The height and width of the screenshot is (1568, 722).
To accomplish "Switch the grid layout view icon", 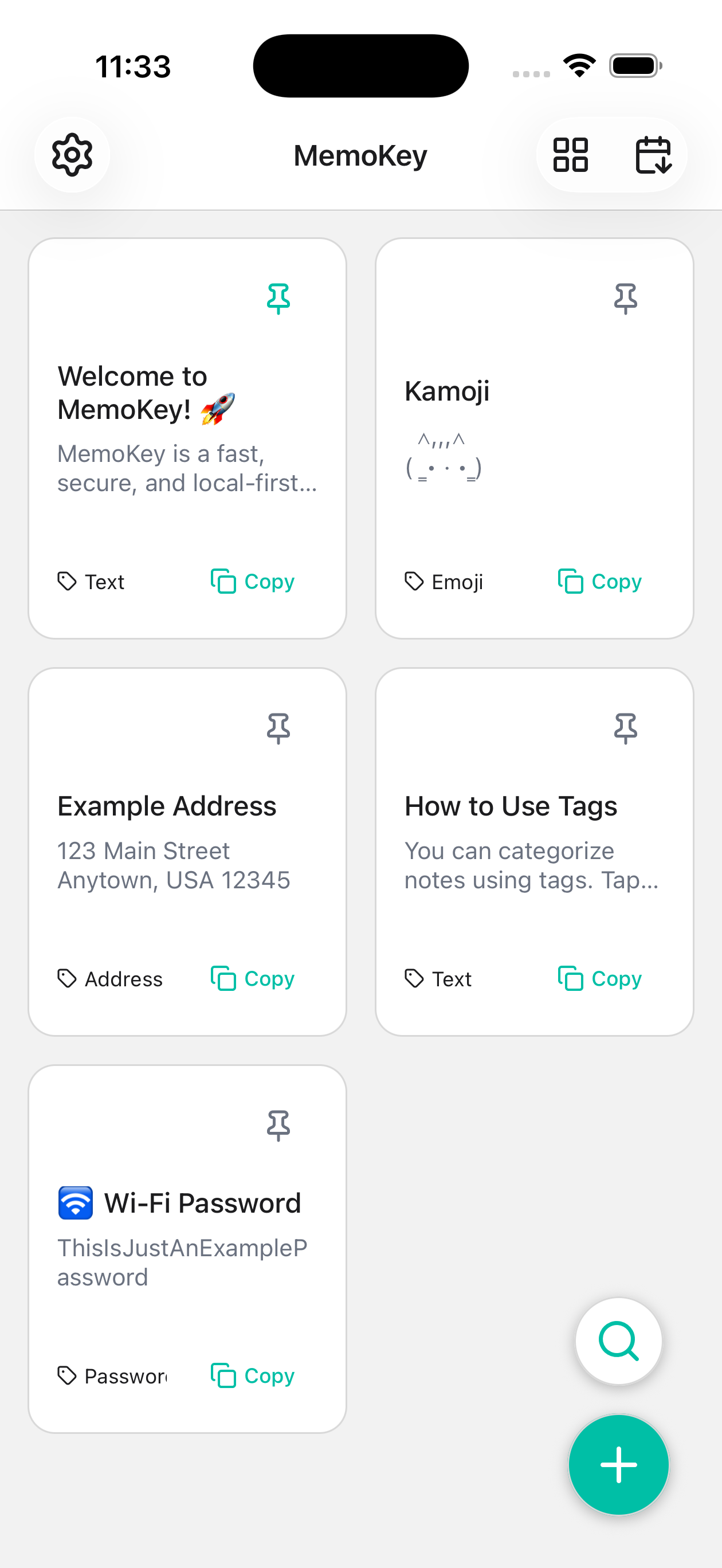I will click(x=570, y=155).
